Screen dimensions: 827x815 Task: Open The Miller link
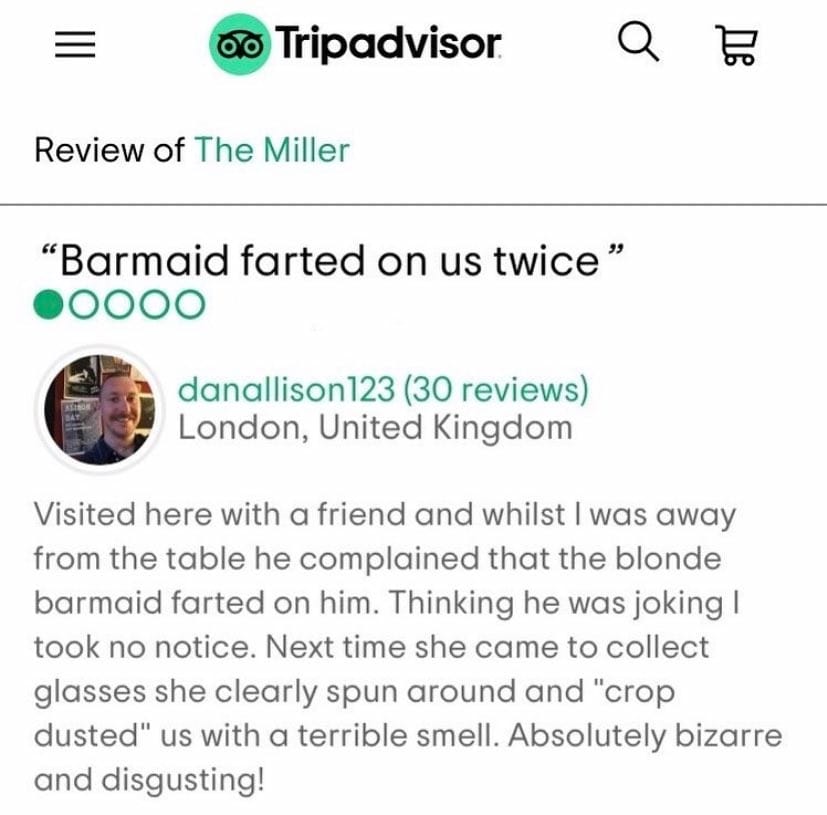(x=272, y=150)
